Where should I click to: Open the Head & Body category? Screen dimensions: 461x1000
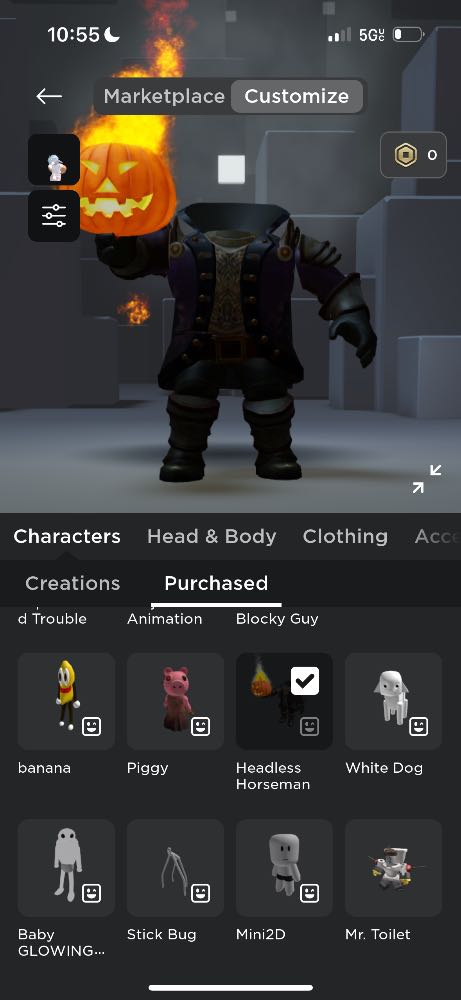click(212, 536)
